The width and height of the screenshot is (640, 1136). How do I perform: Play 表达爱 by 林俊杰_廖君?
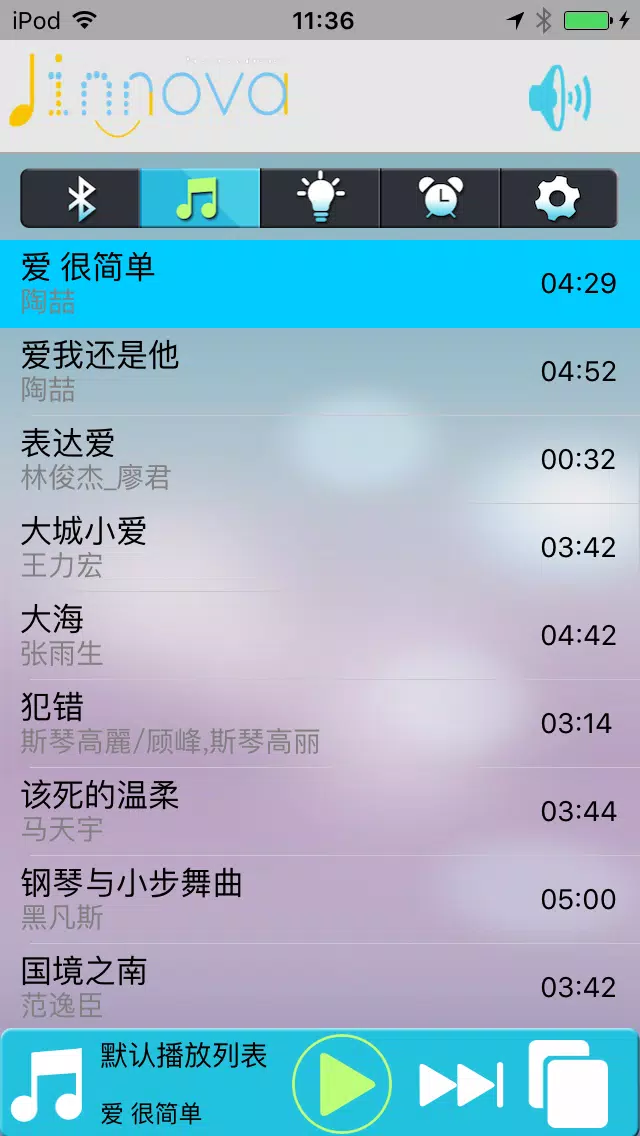point(320,459)
